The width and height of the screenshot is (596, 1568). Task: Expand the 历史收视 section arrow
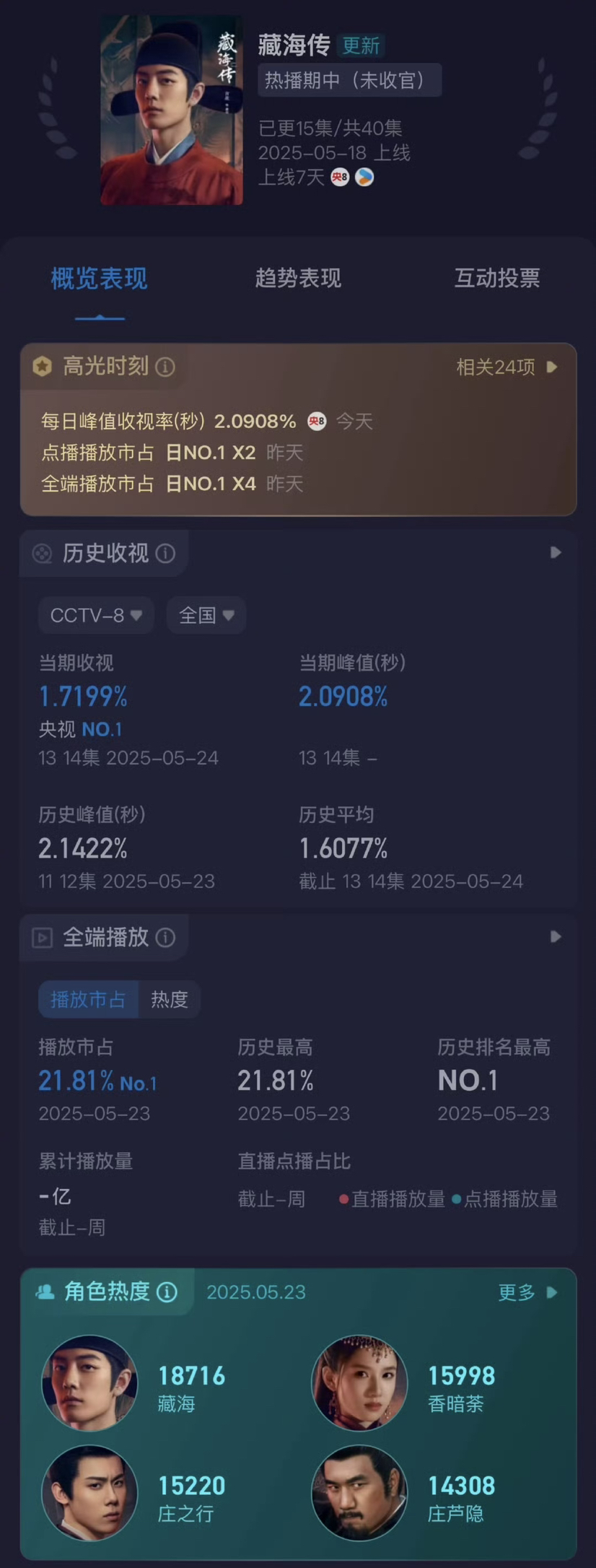555,552
